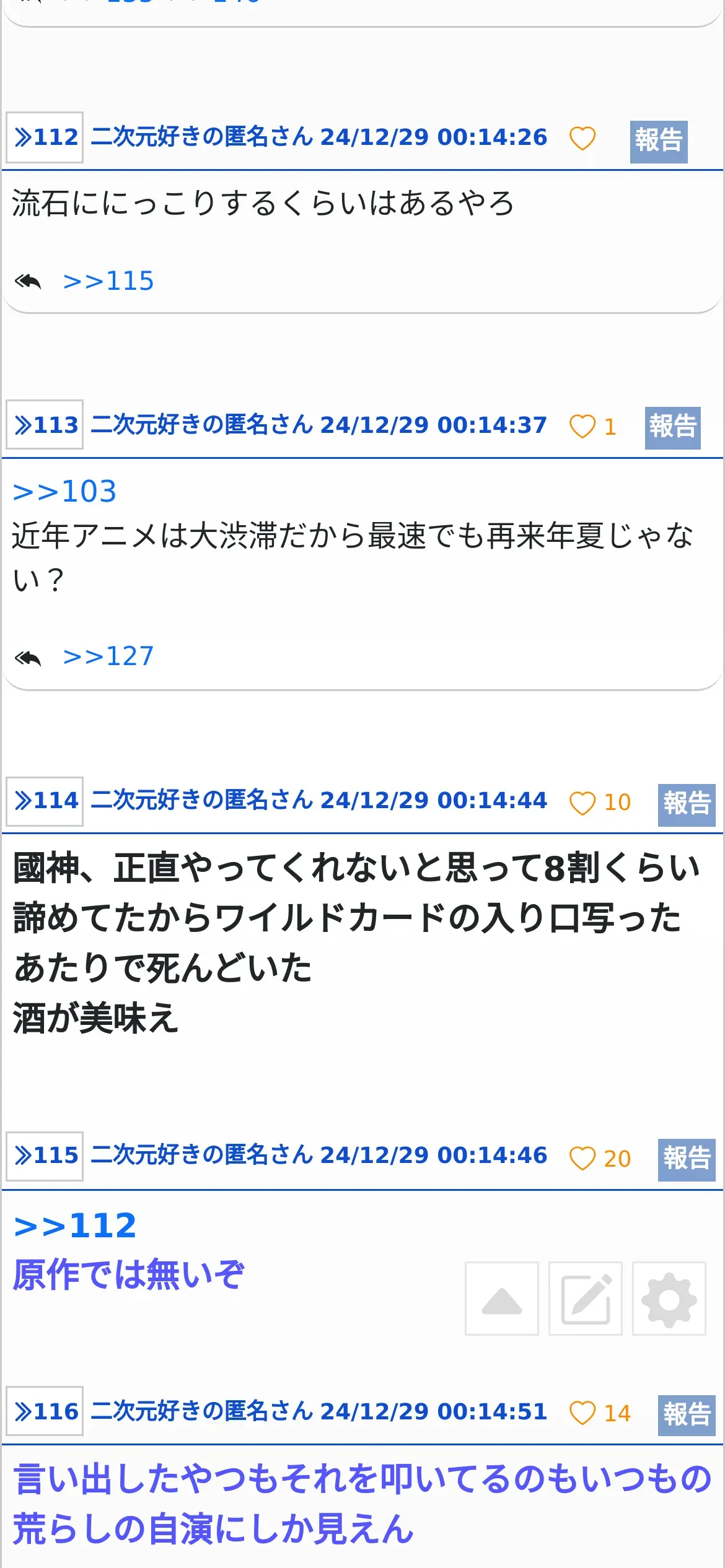Viewport: 725px width, 1568px height.
Task: Open the write comment pencil button
Action: coord(586,1299)
